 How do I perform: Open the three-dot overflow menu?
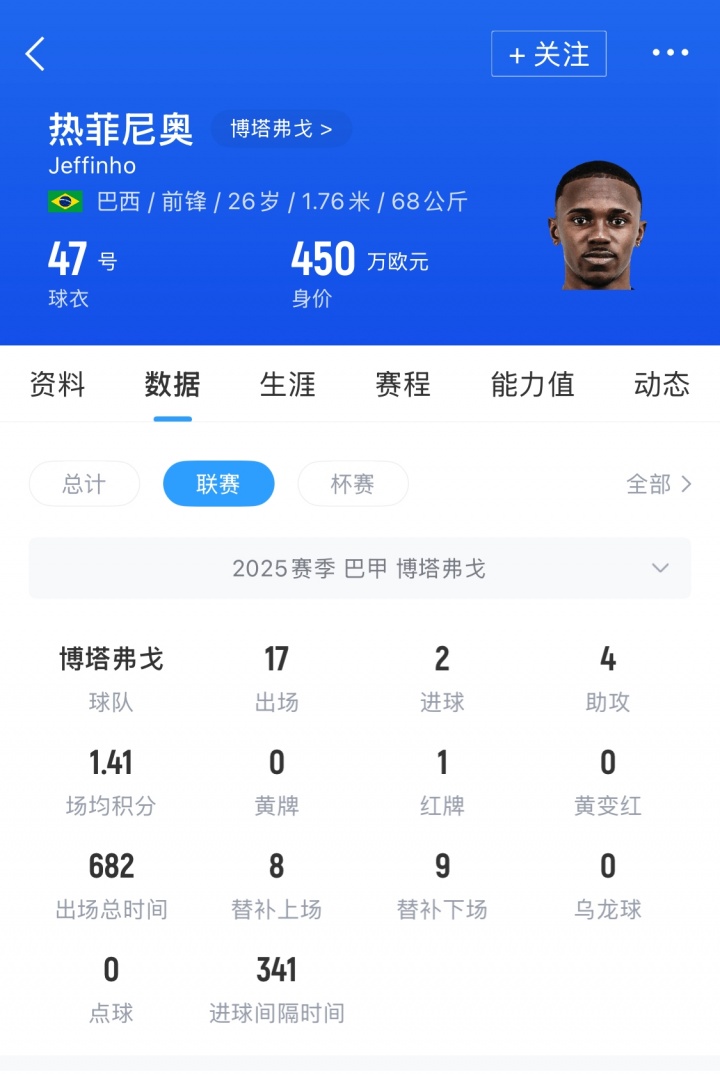(x=670, y=54)
